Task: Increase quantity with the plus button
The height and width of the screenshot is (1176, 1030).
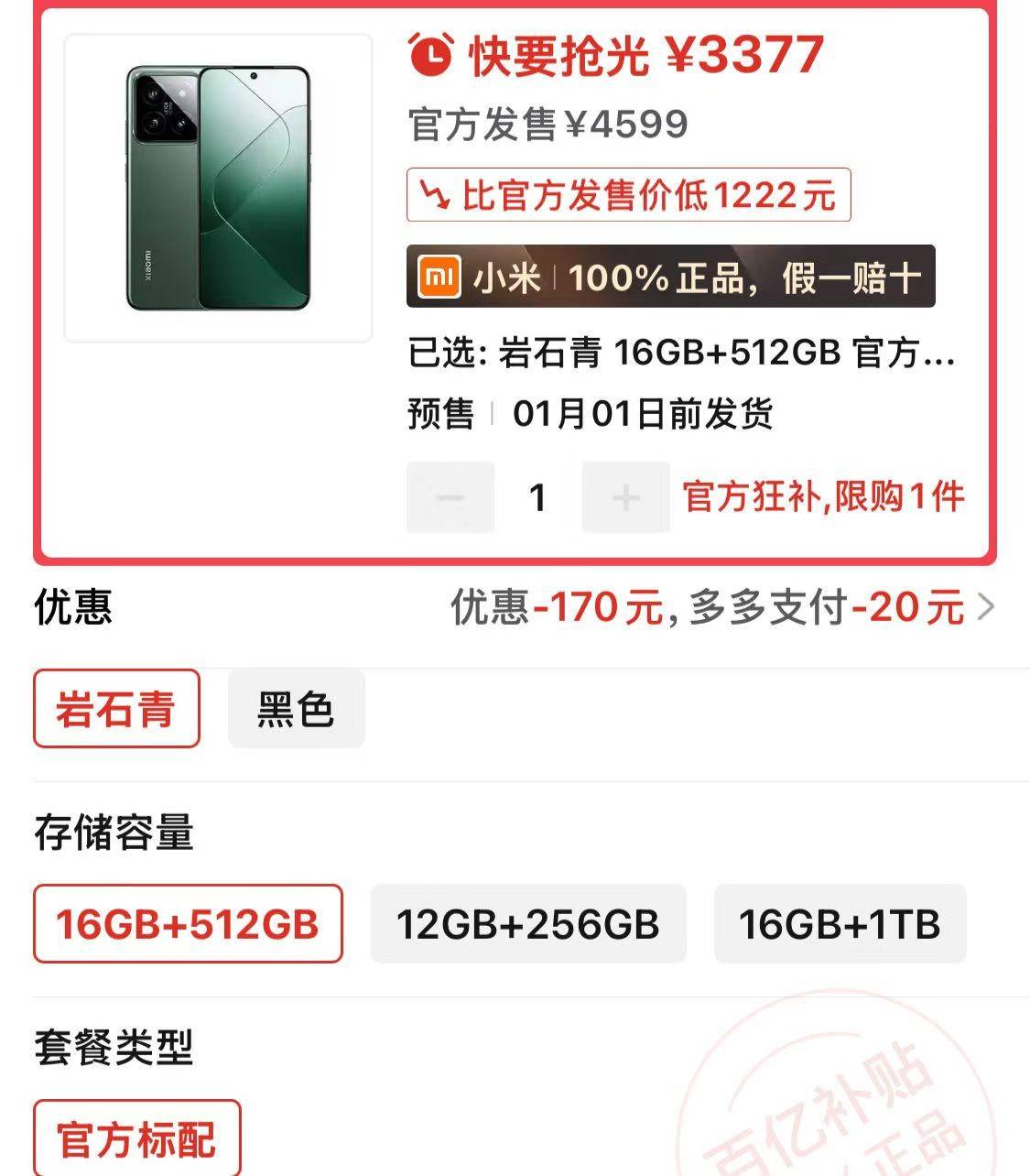Action: [625, 497]
